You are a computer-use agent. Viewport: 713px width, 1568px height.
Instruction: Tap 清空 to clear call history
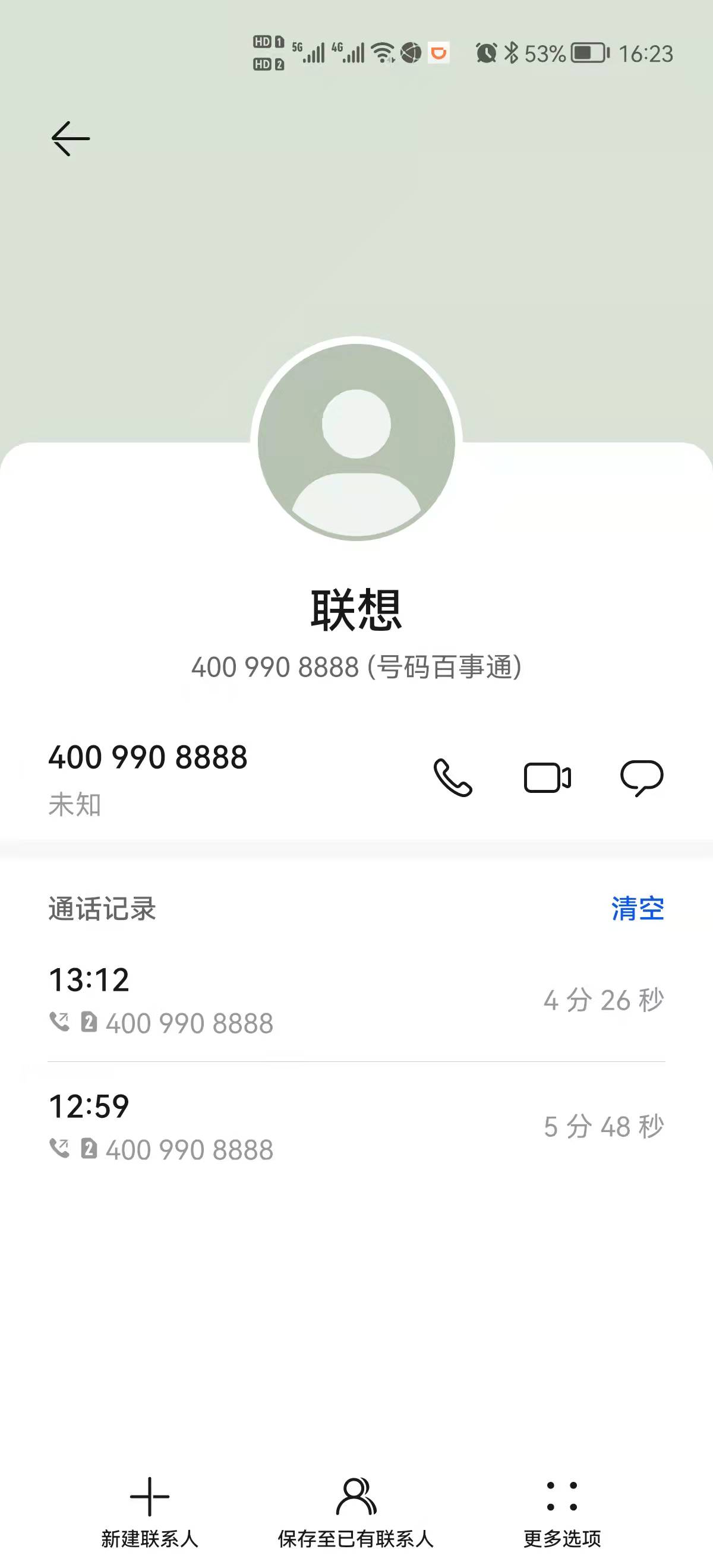pos(638,909)
